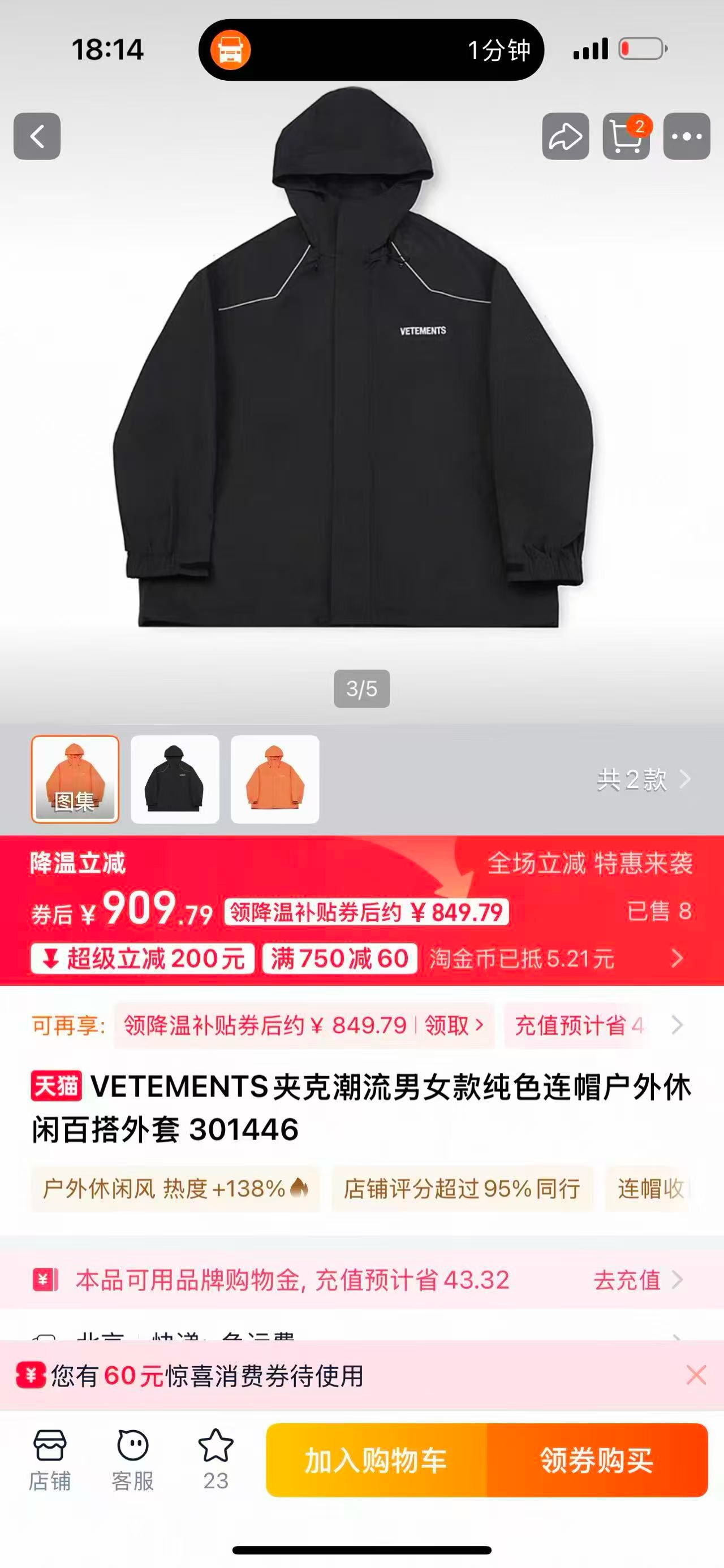Visit the 店铺 store page
Viewport: 724px width, 1568px height.
pos(50,1459)
